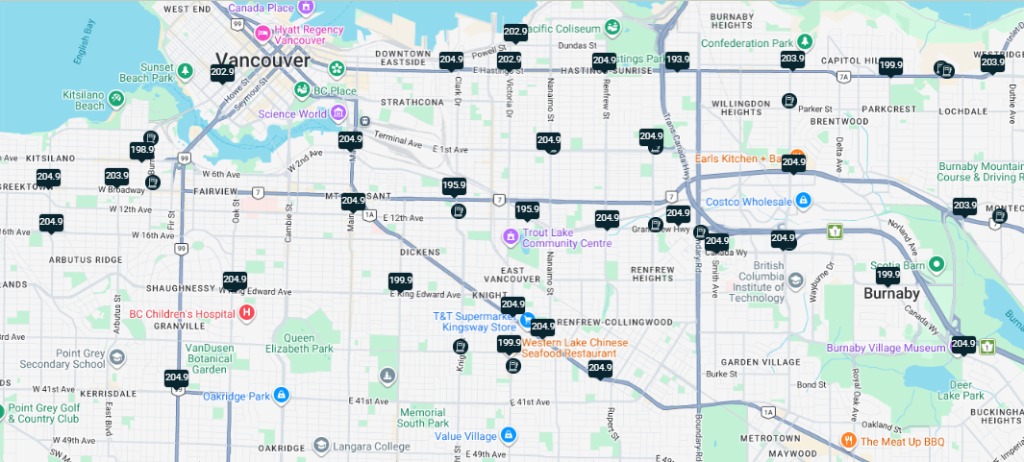Select the 195.9 marker near Clark Dr
Screen dimensions: 1024x462
pos(455,185)
